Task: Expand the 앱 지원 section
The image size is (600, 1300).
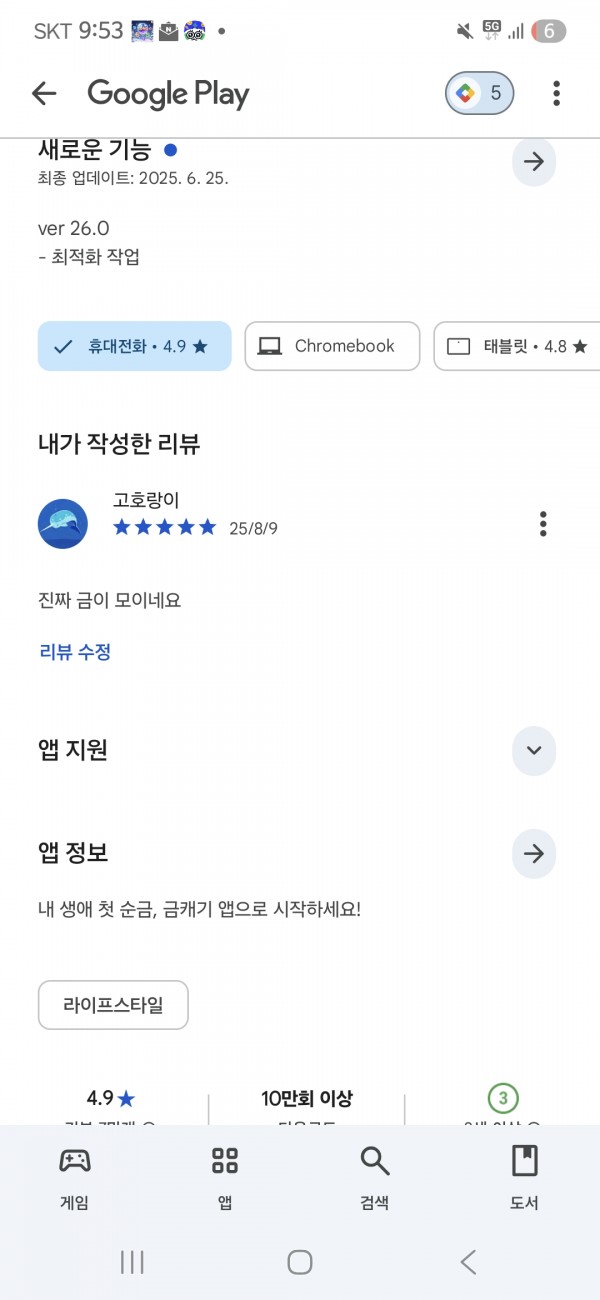Action: click(x=534, y=751)
